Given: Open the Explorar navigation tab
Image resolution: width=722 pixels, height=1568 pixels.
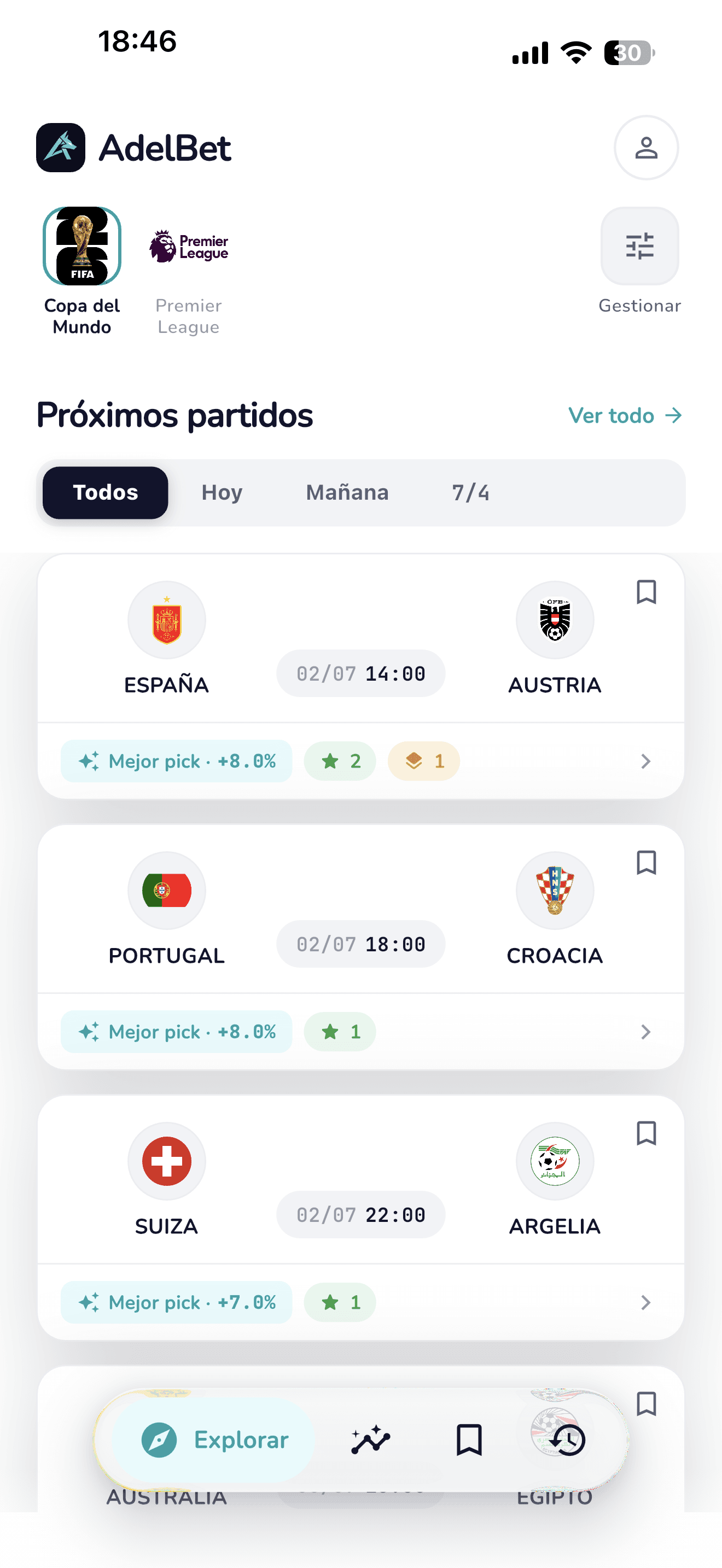Looking at the screenshot, I should (214, 1440).
